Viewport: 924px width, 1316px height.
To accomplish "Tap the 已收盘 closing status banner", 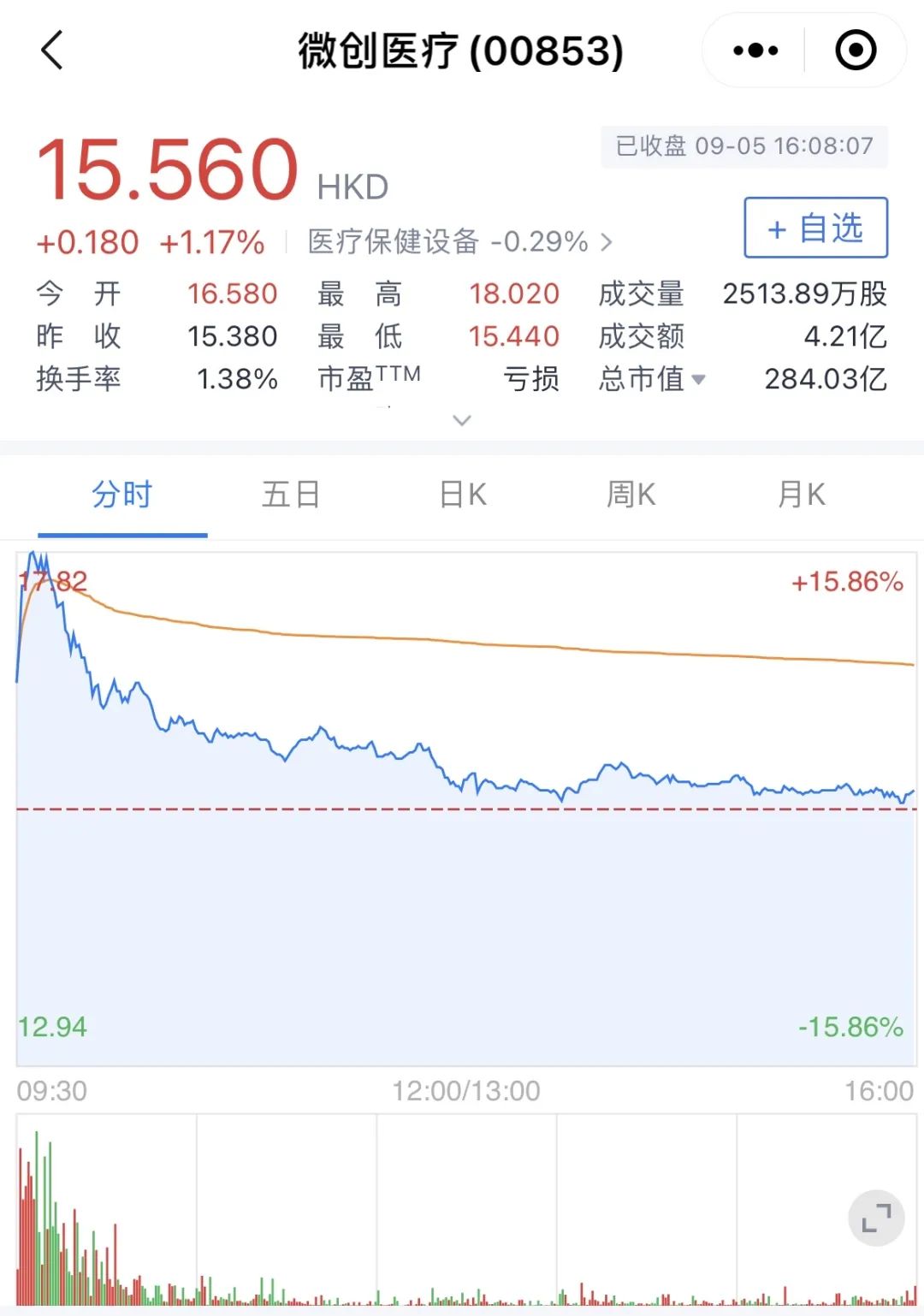I will (743, 146).
